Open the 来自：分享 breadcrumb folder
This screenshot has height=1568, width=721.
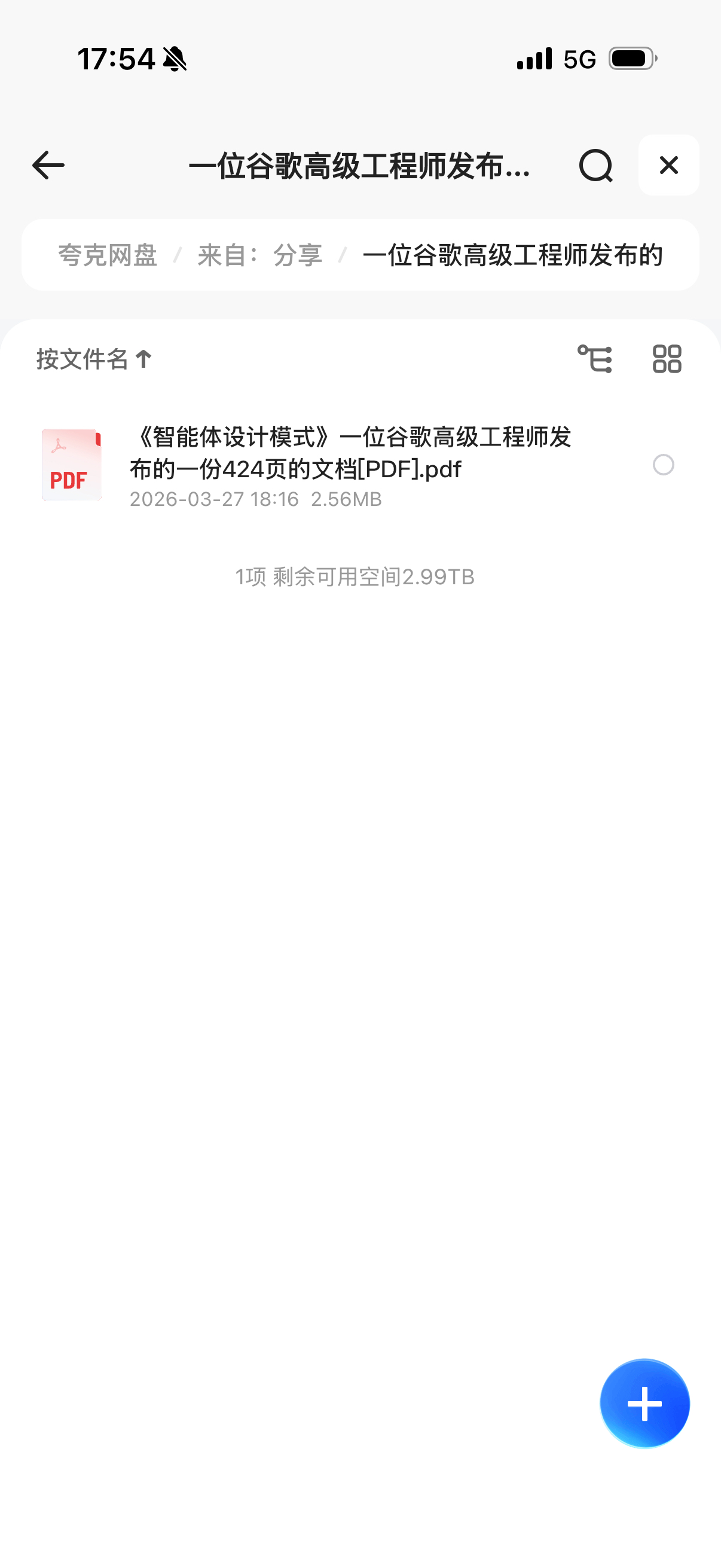260,255
